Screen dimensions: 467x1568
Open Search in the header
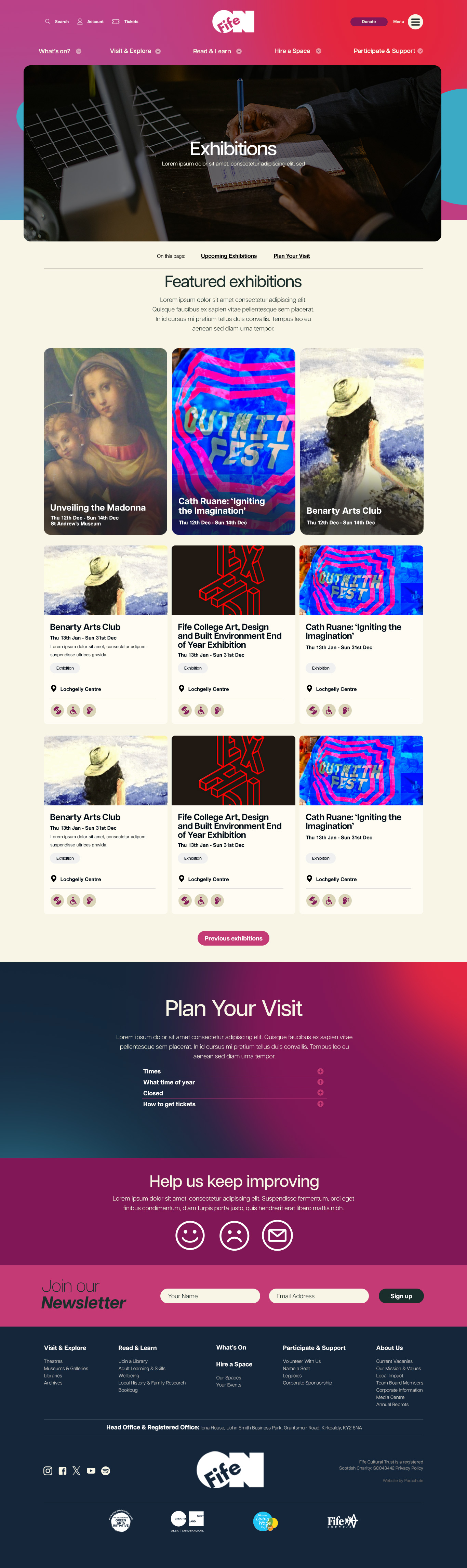(x=57, y=22)
